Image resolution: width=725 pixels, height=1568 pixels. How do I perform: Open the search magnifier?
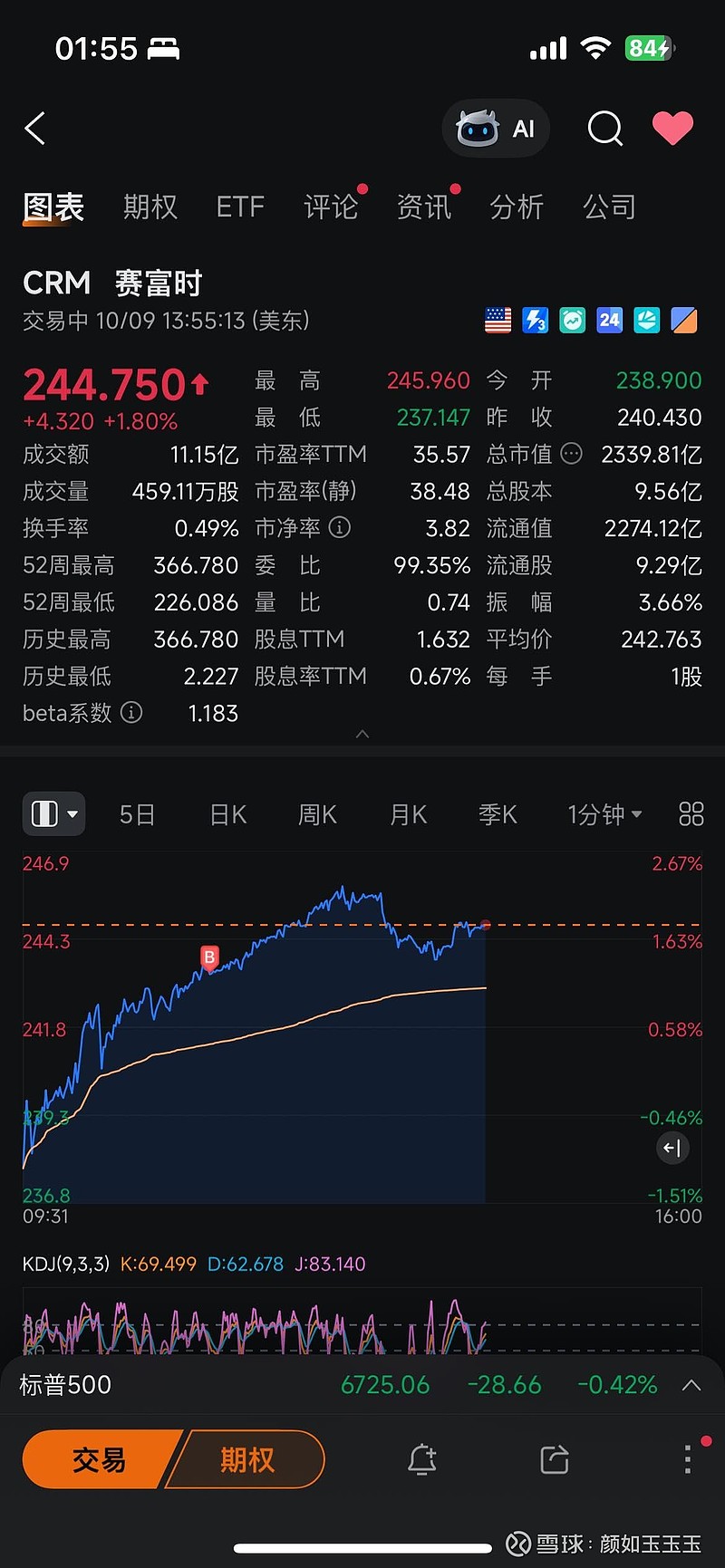click(604, 129)
